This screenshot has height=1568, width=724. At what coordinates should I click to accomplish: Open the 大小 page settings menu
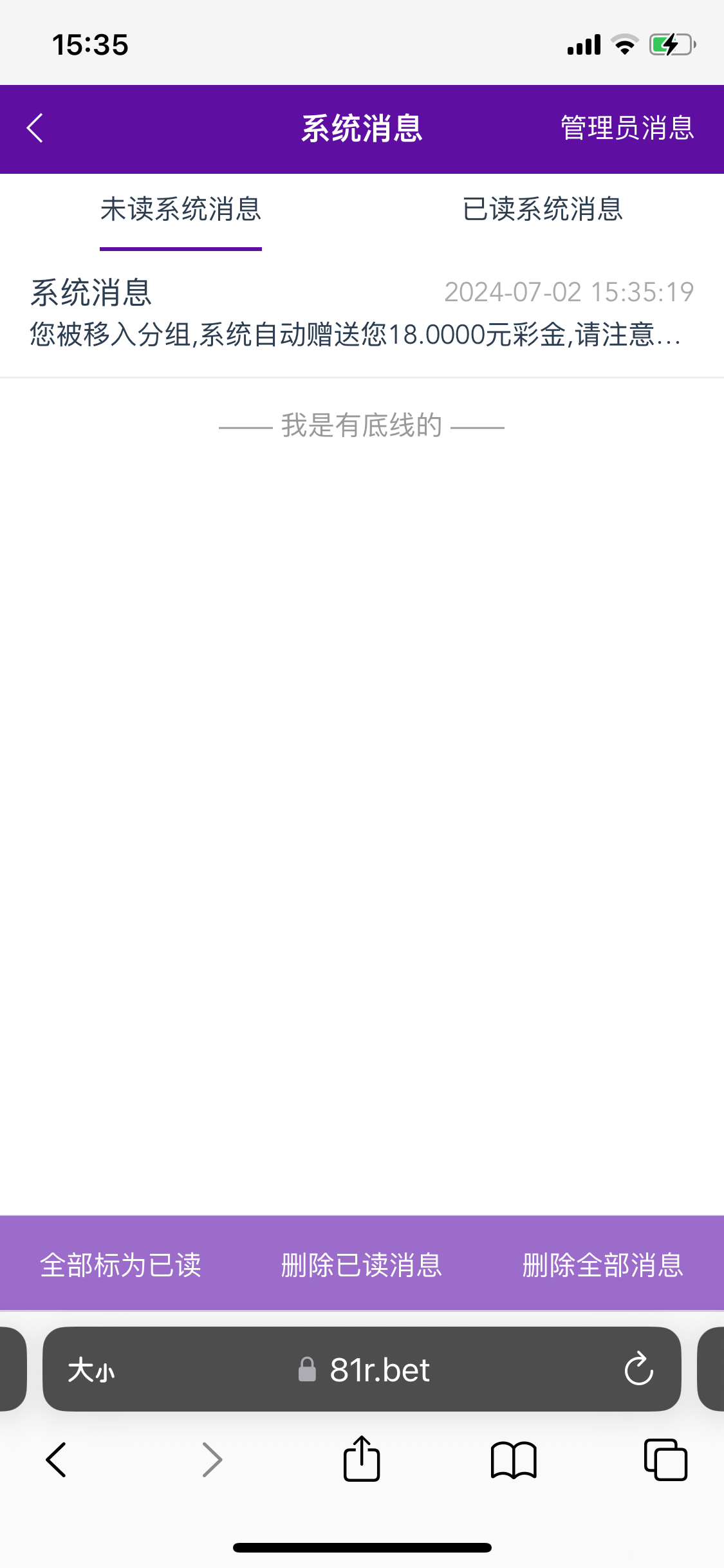(x=91, y=1370)
